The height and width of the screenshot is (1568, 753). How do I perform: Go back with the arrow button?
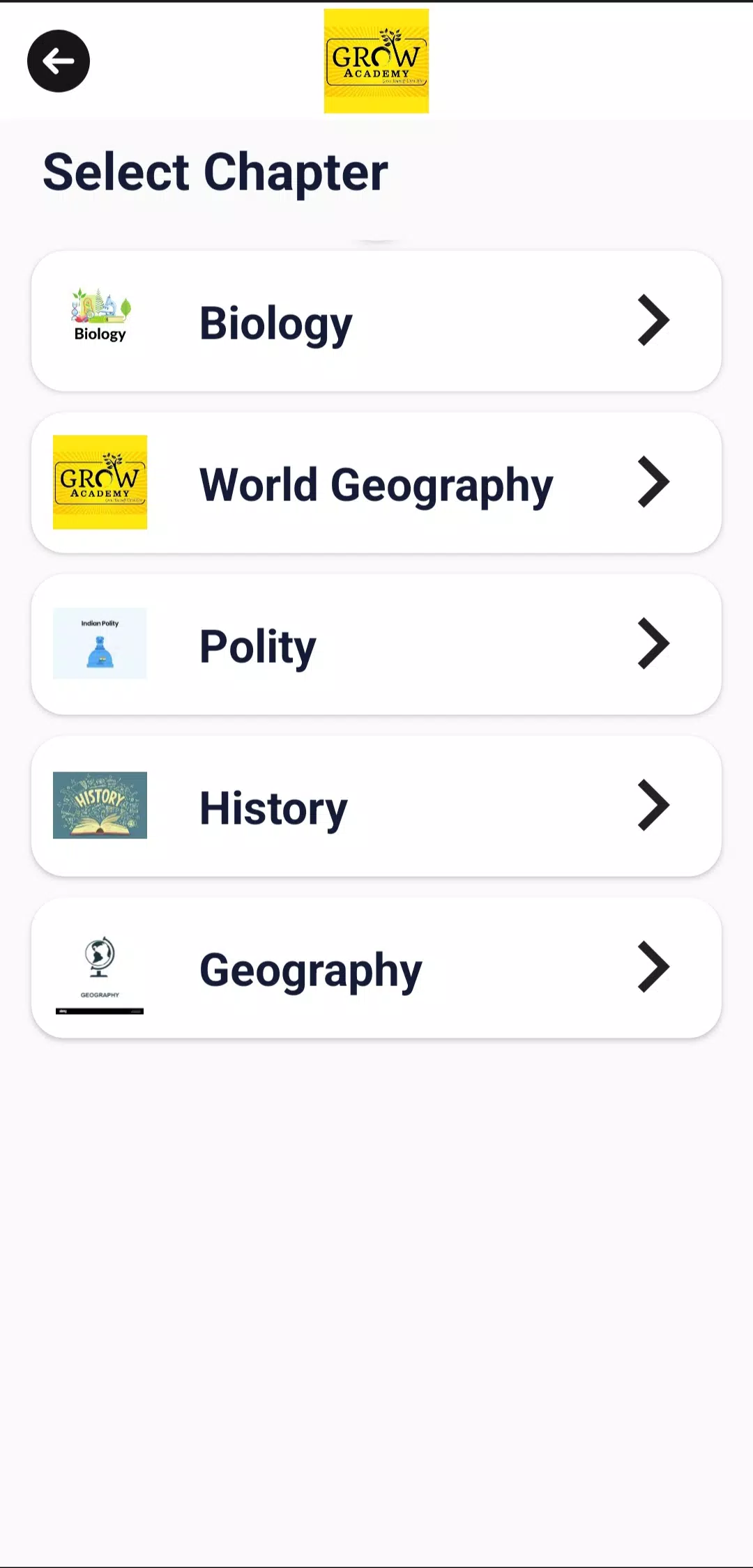(x=59, y=61)
